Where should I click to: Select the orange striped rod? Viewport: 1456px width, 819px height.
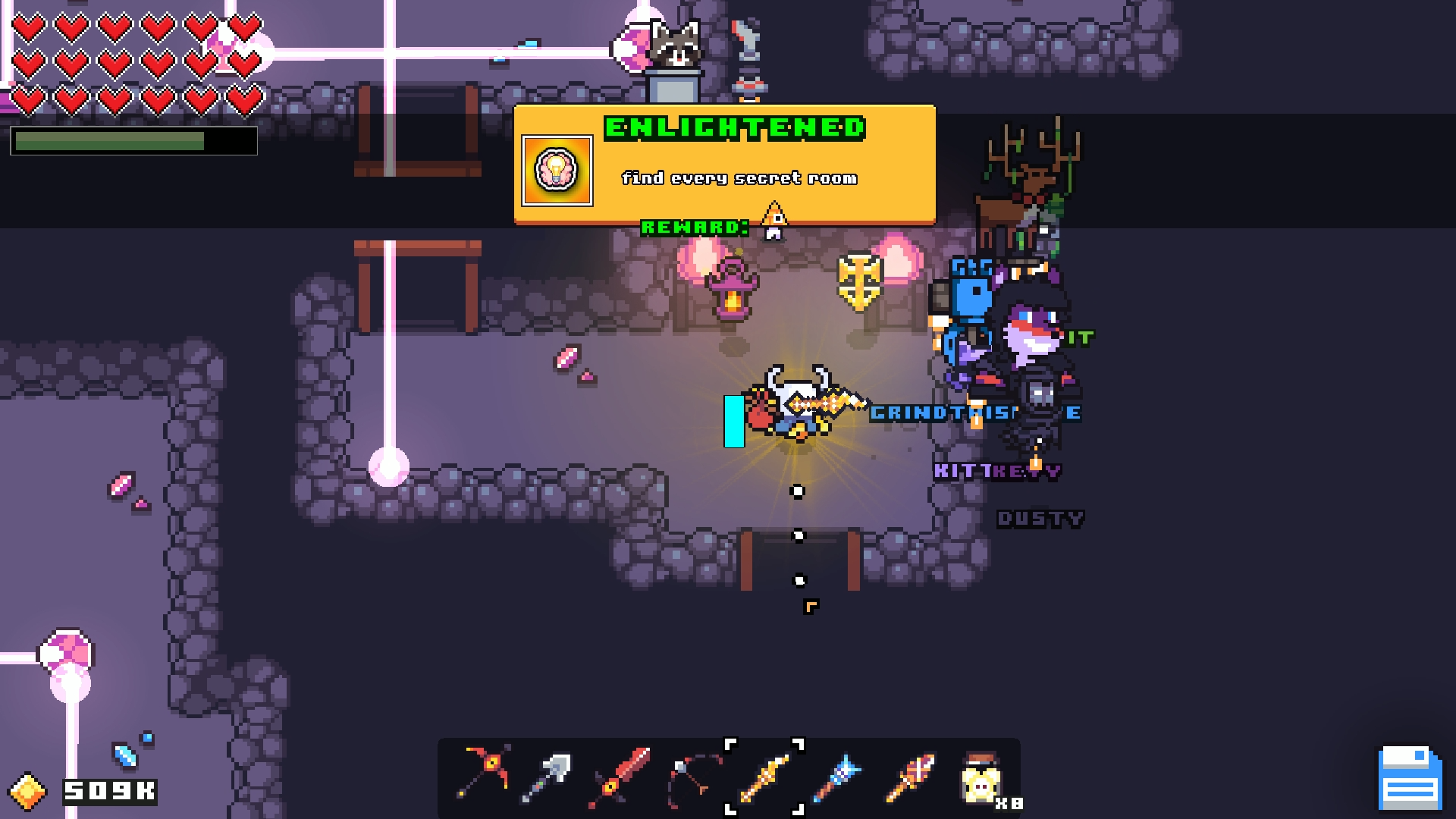(910, 777)
